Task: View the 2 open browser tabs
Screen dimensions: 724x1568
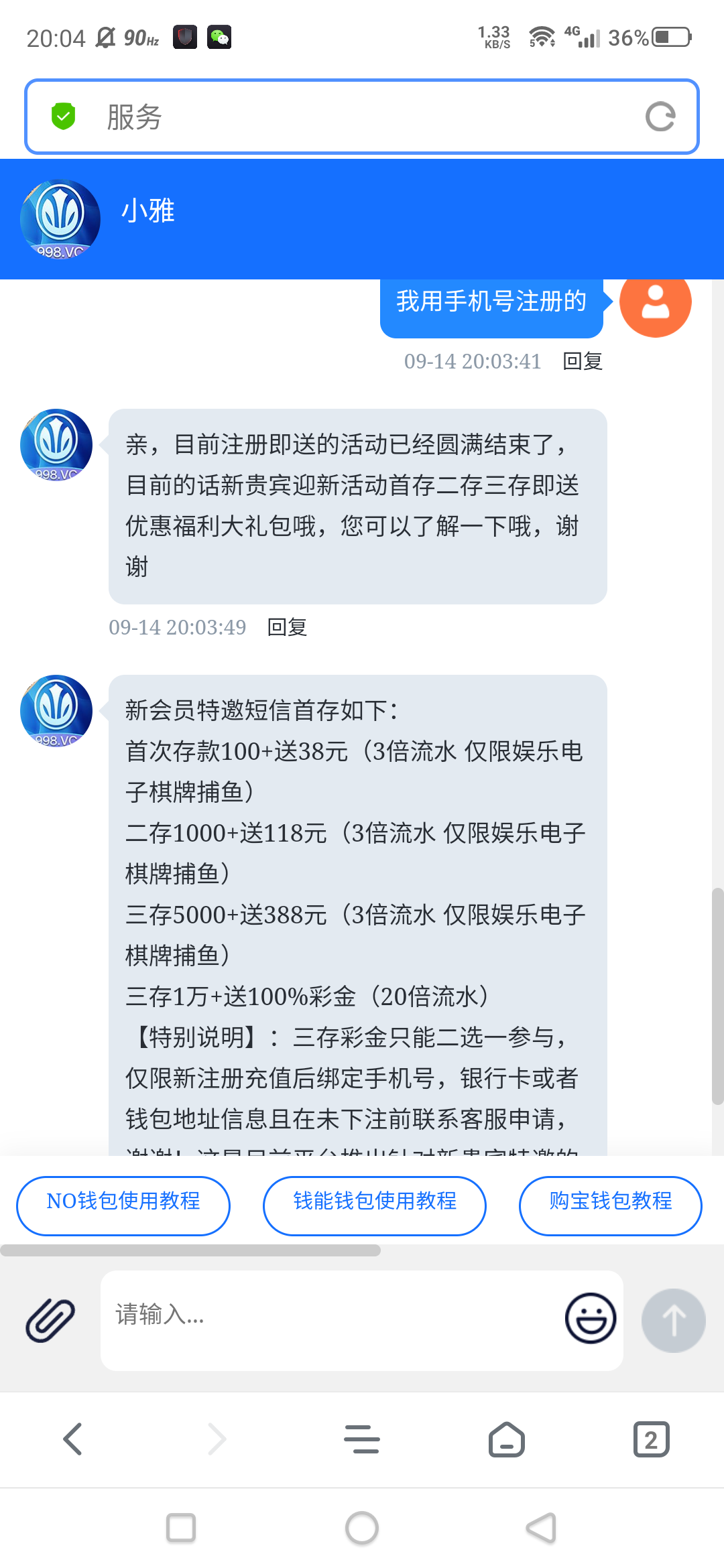Action: 651,1439
